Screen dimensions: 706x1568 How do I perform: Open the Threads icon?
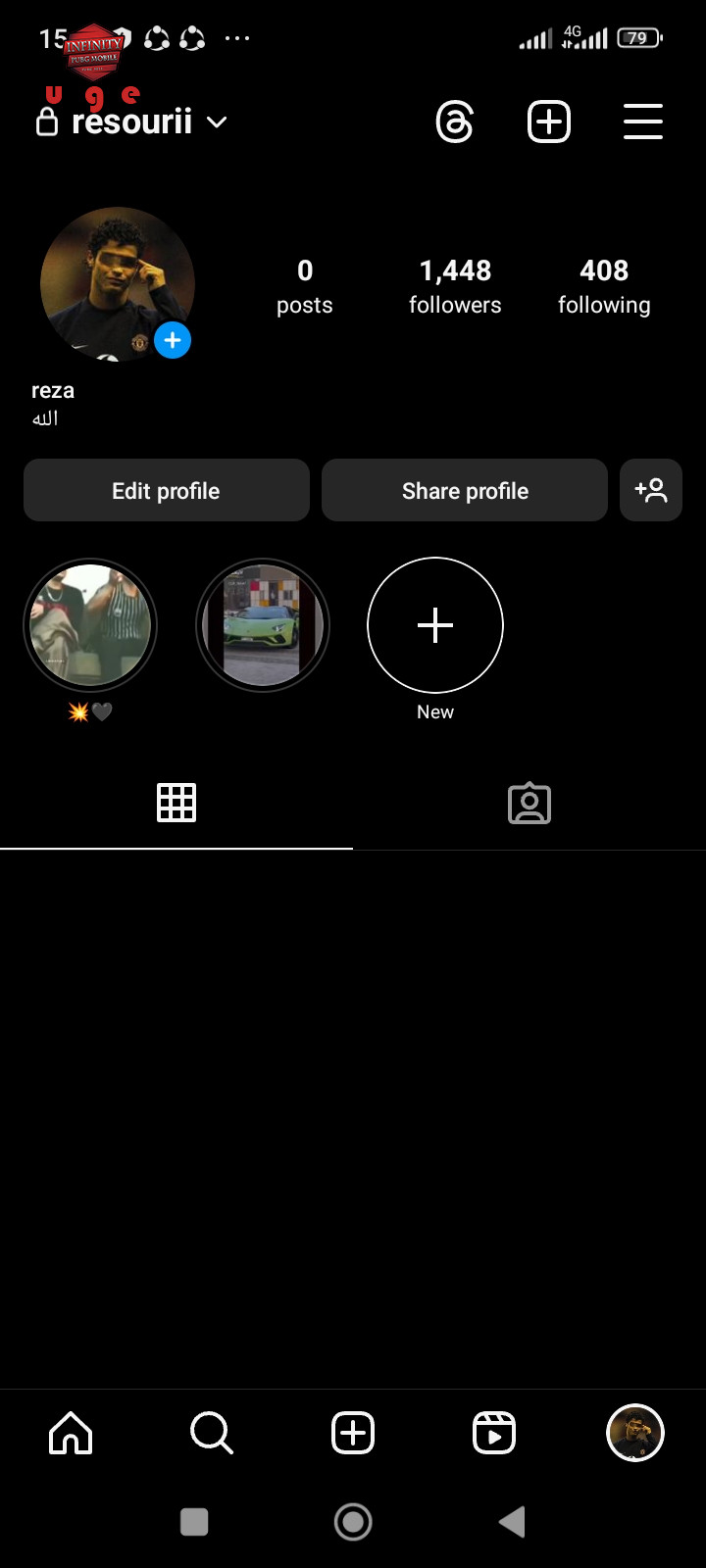[455, 122]
